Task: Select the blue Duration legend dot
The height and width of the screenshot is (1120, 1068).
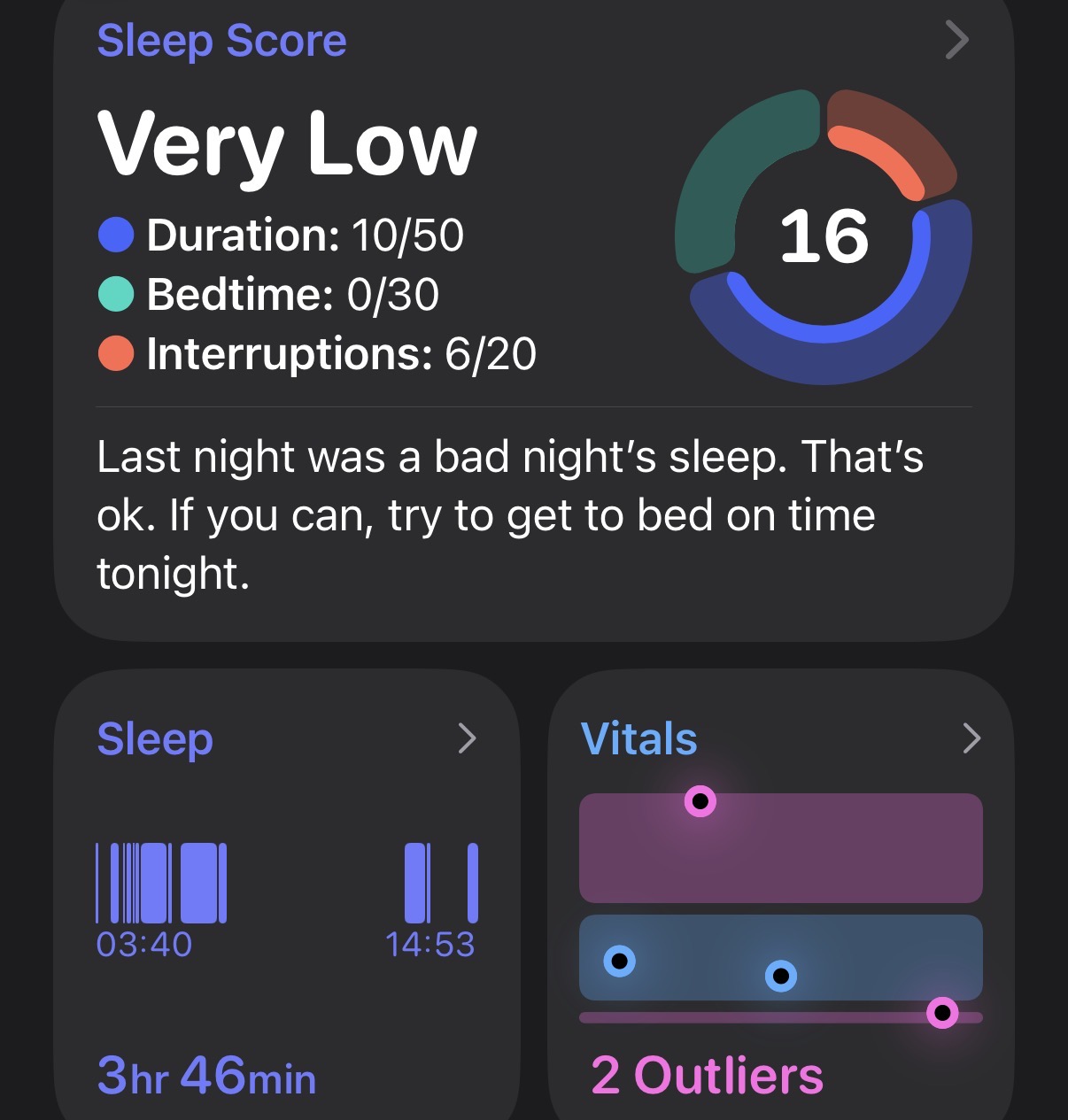Action: 115,235
